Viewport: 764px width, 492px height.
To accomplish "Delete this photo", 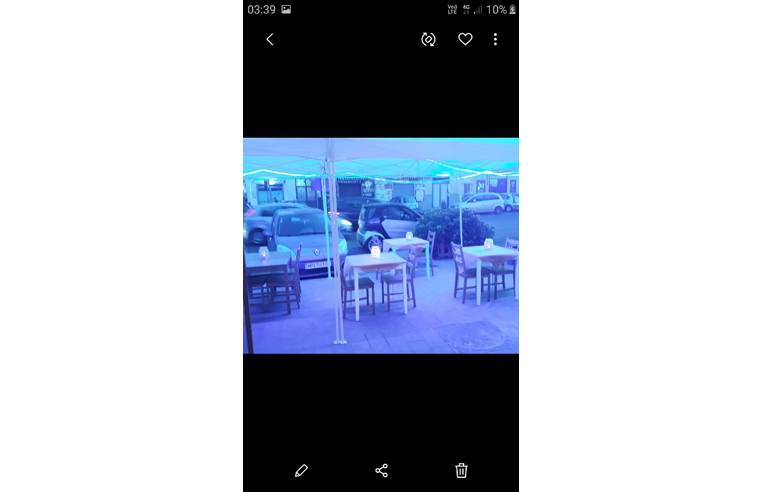I will [x=461, y=470].
